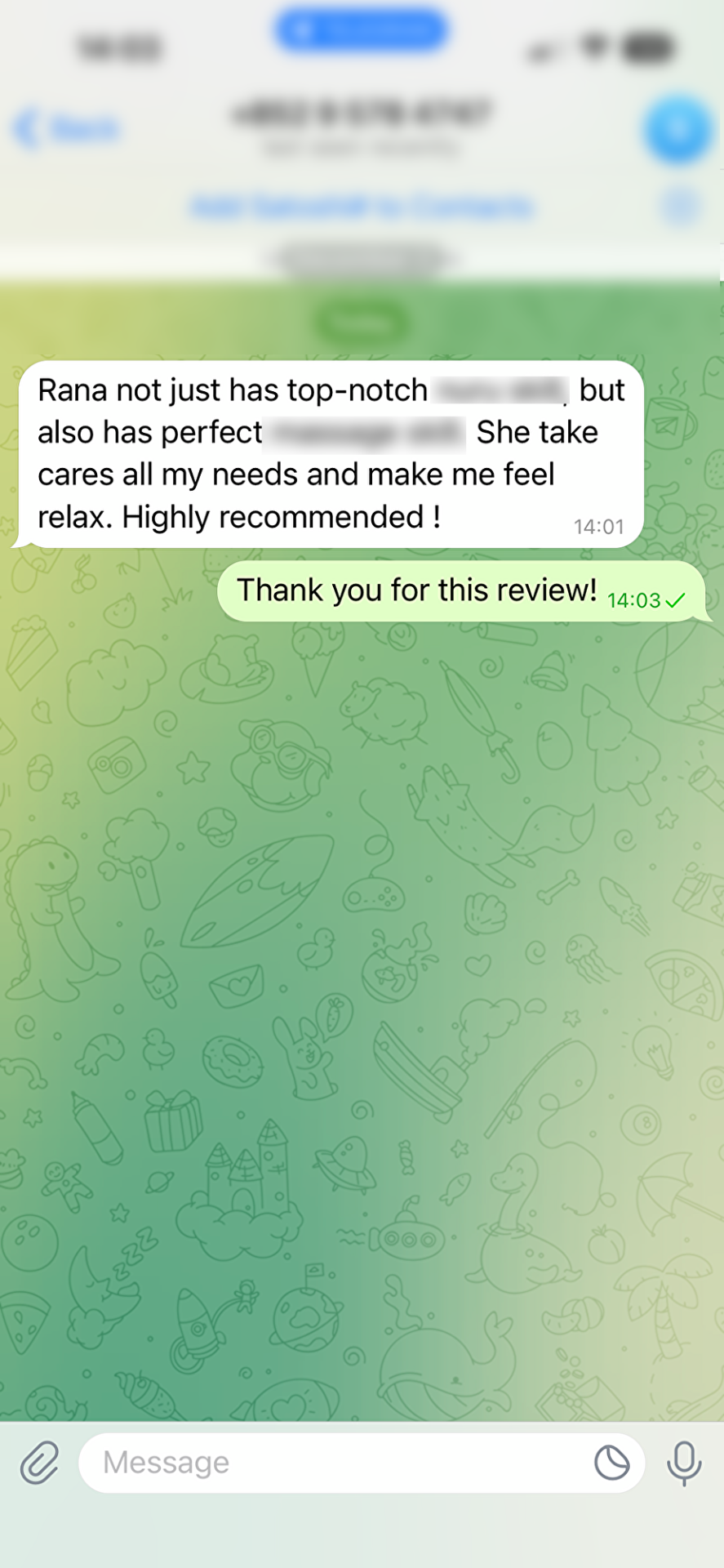This screenshot has width=724, height=1568.
Task: Dismiss the add to contacts bar
Action: tap(682, 207)
